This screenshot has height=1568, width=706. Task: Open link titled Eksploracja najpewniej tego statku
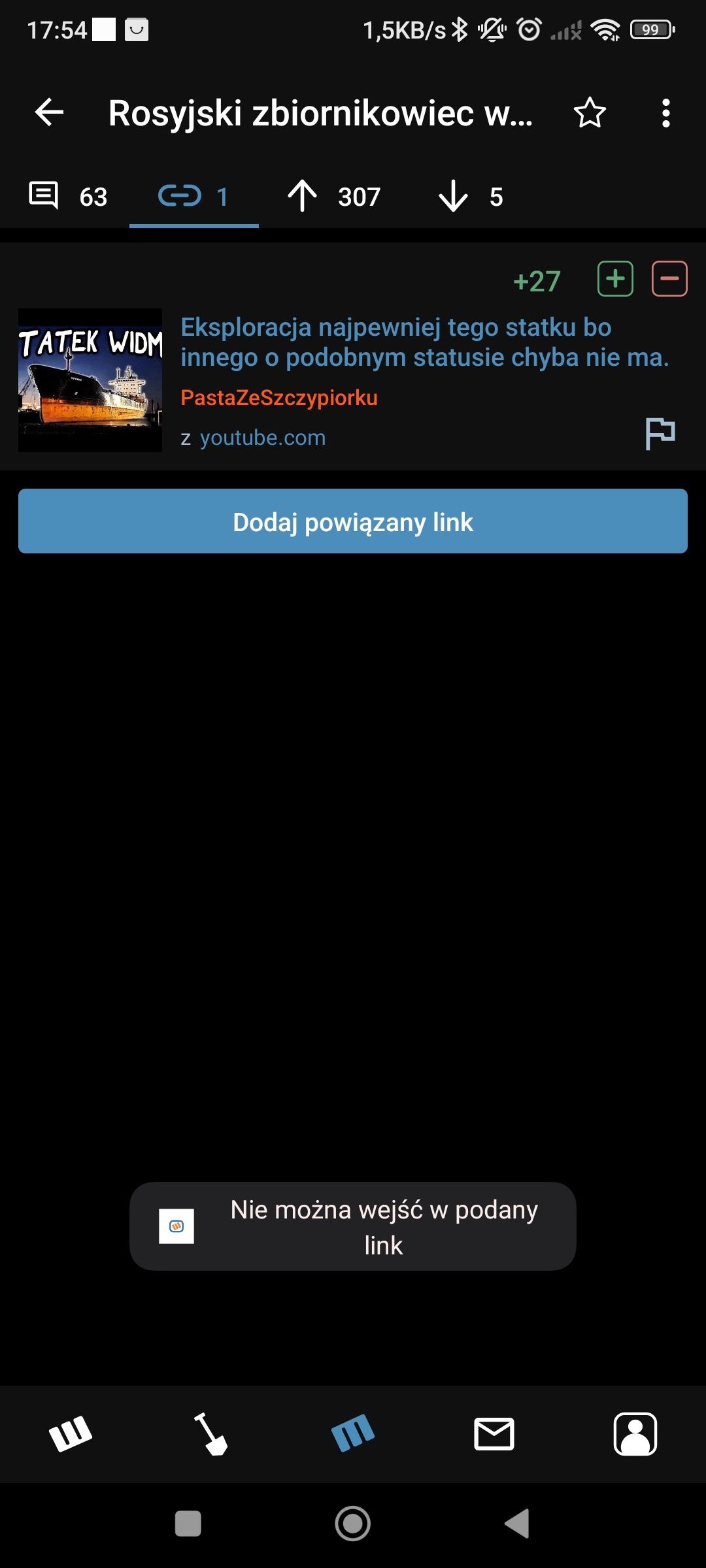click(424, 342)
